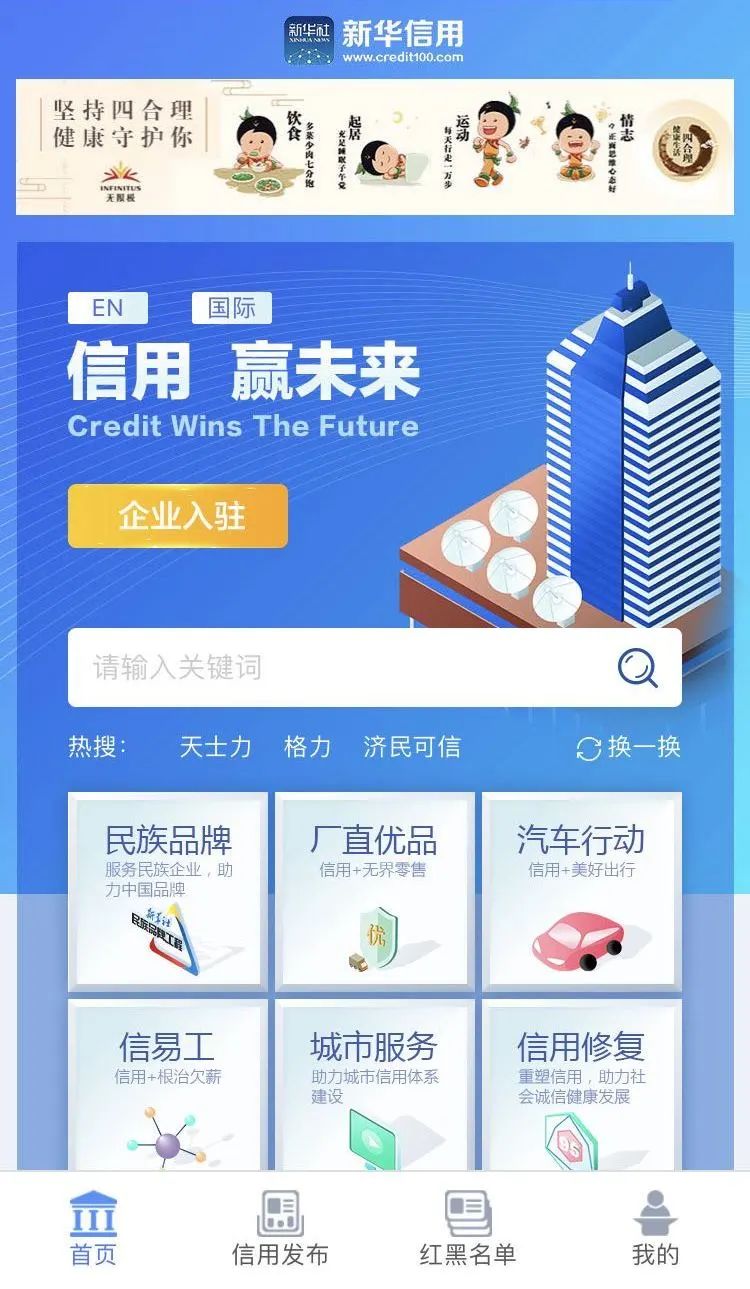Switch to the 首页 tab

point(93,1229)
